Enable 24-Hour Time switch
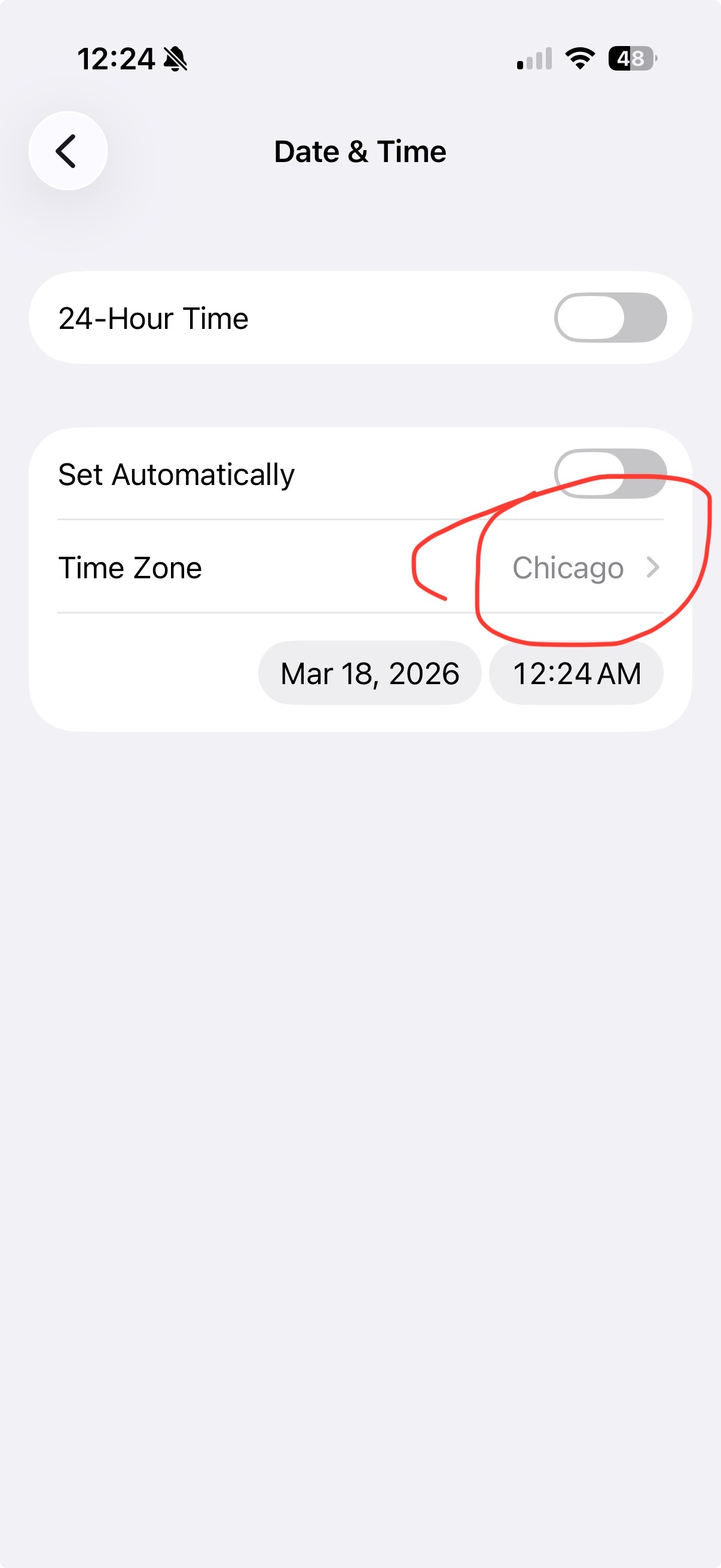This screenshot has width=721, height=1568. pos(610,318)
